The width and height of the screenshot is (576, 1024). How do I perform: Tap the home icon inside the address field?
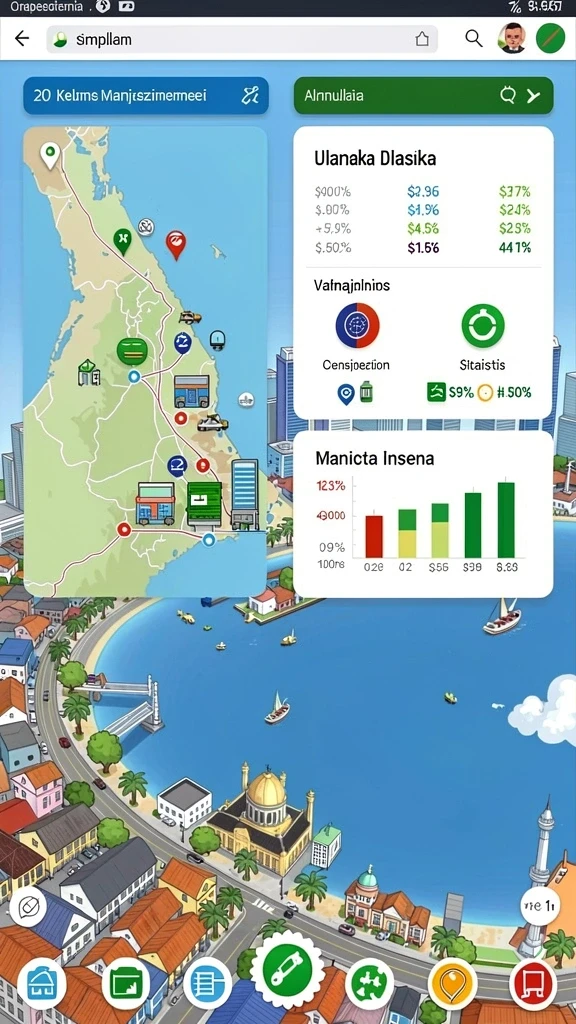point(422,39)
